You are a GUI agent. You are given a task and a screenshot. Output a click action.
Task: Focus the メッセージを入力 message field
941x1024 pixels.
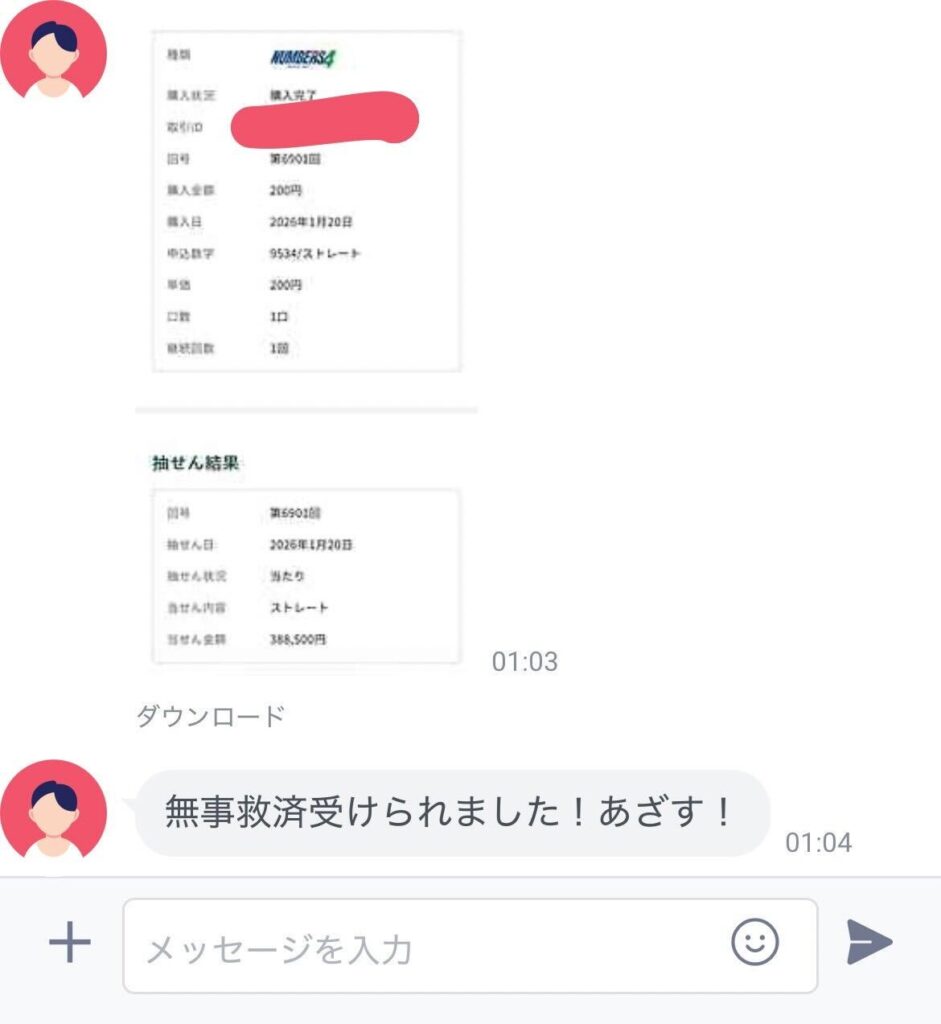tap(430, 947)
